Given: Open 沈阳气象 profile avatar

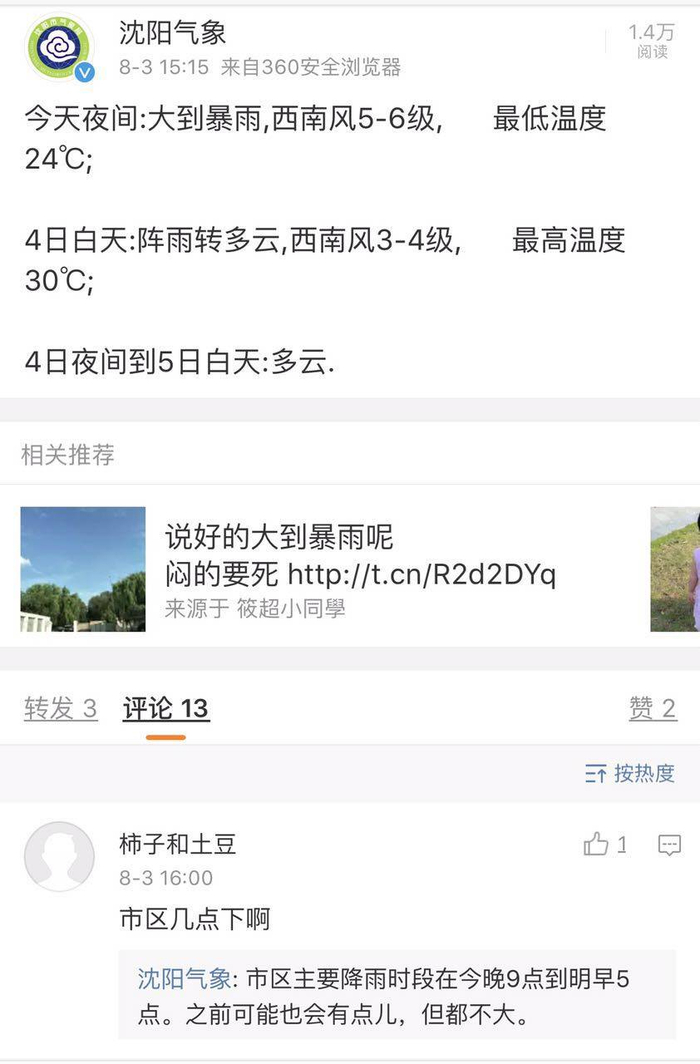Looking at the screenshot, I should tap(58, 48).
